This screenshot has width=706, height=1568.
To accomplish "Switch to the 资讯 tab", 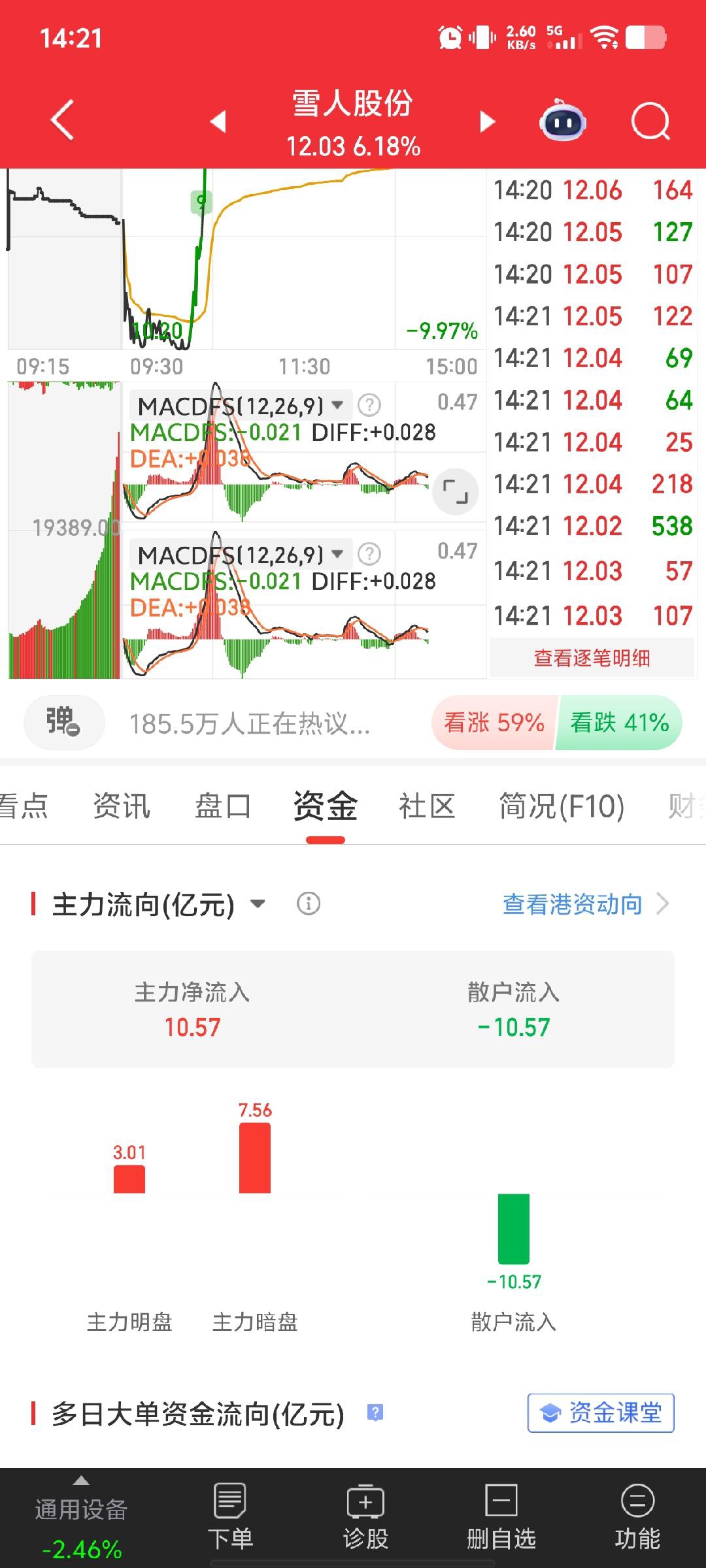I will pyautogui.click(x=122, y=805).
